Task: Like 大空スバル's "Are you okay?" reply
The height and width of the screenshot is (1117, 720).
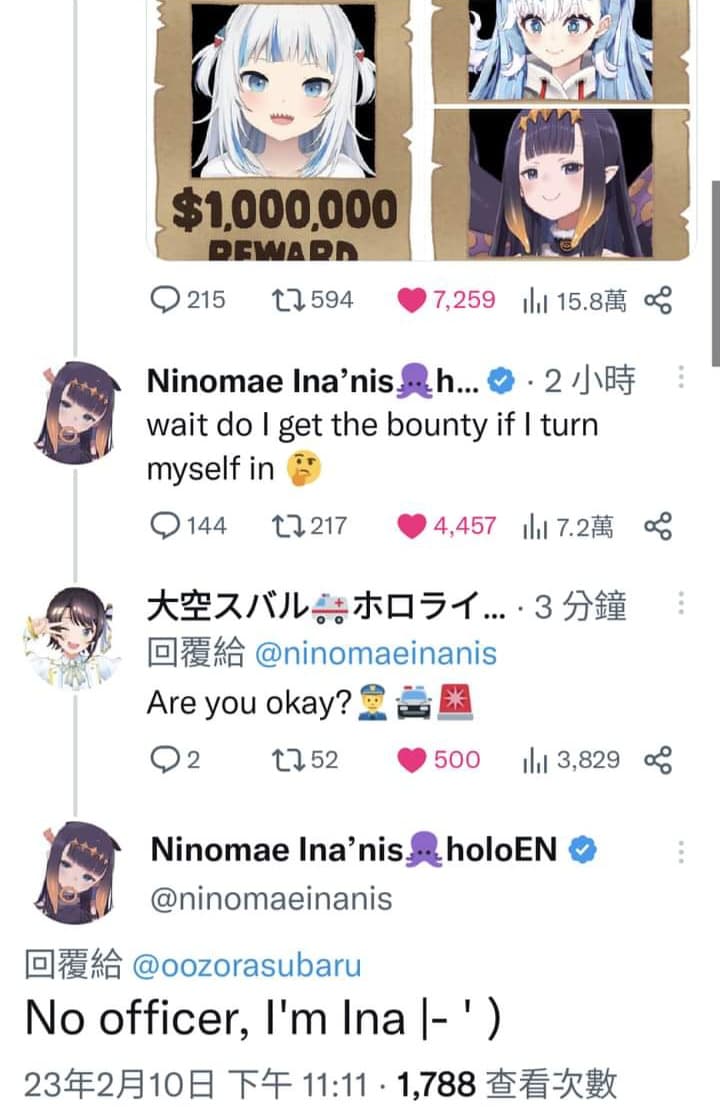Action: coord(413,760)
